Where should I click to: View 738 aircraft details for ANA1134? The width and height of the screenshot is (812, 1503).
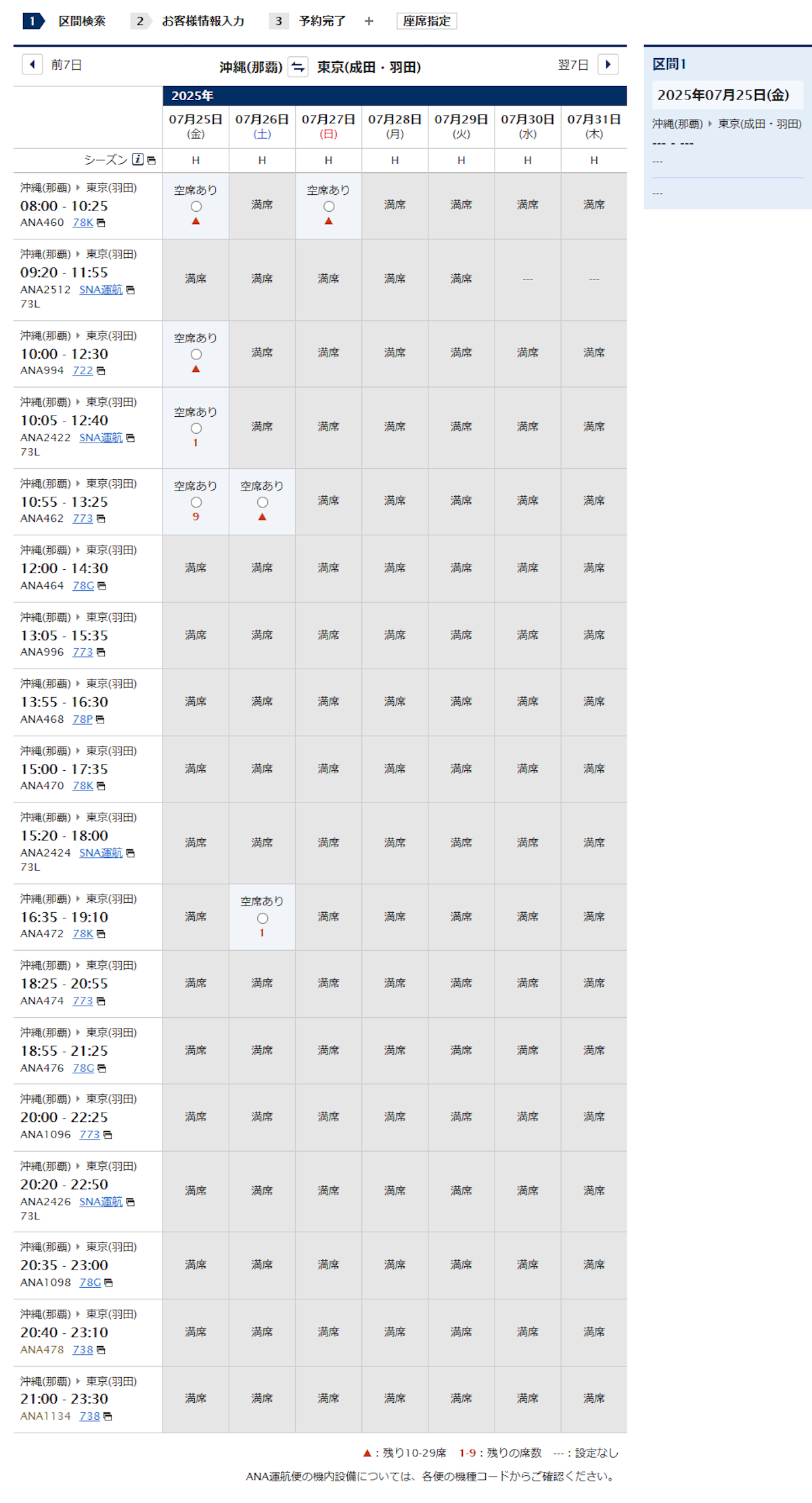89,1416
